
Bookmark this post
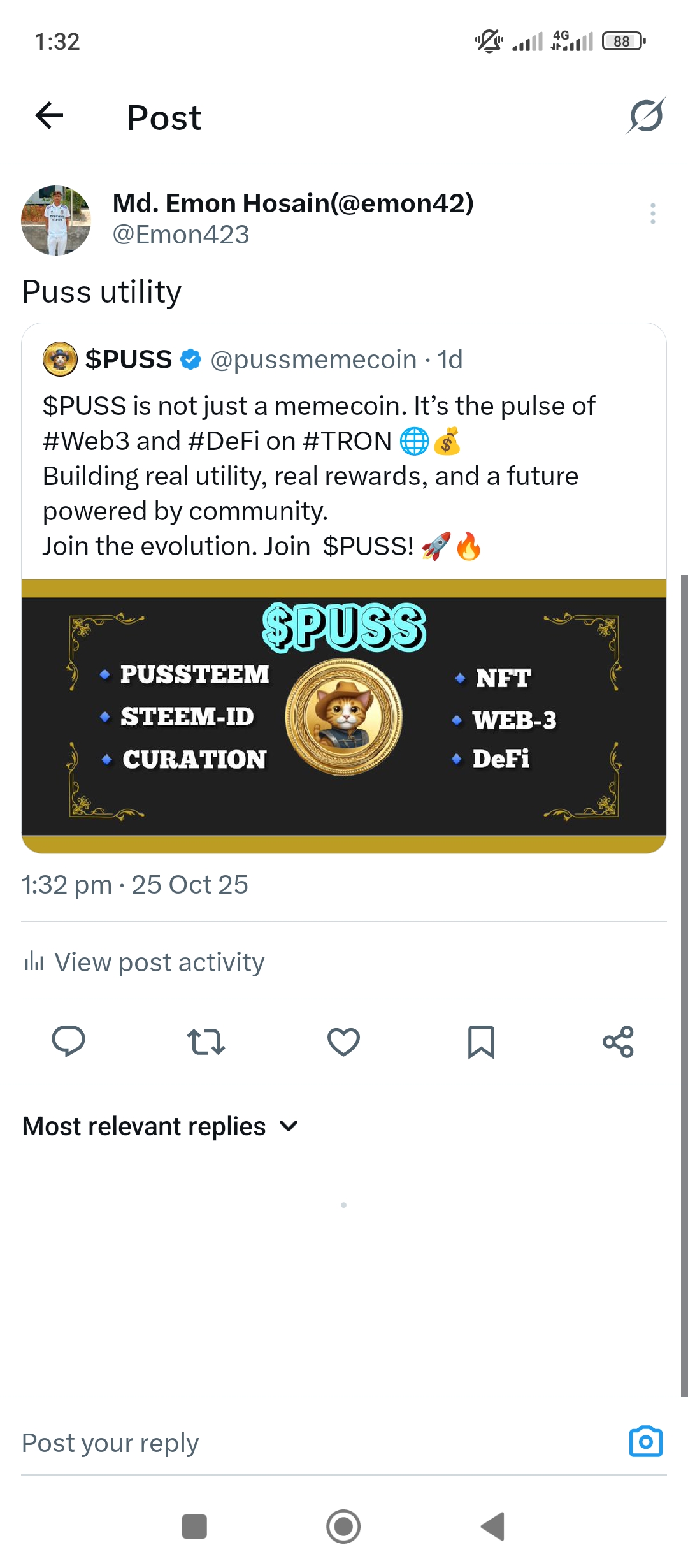point(481,1042)
